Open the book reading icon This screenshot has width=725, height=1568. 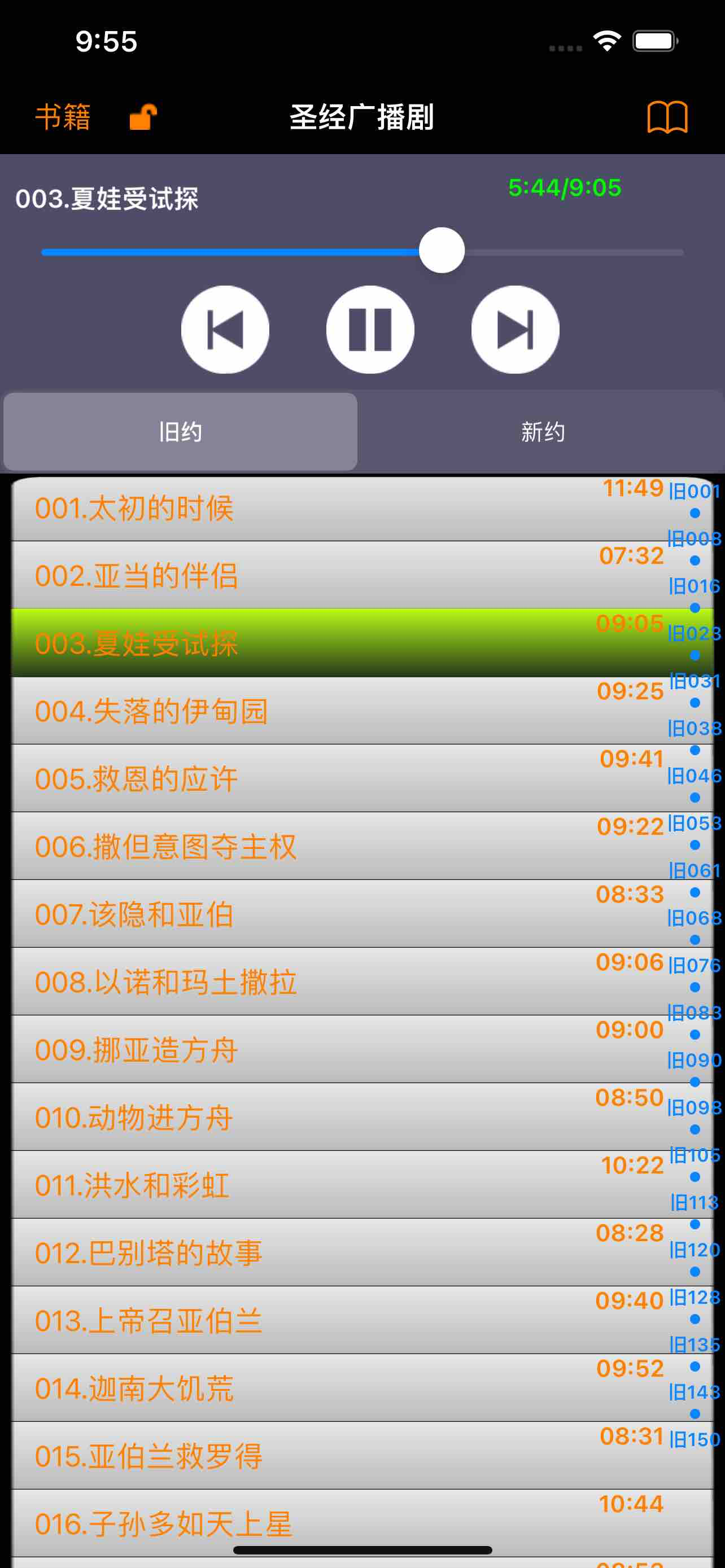point(667,117)
